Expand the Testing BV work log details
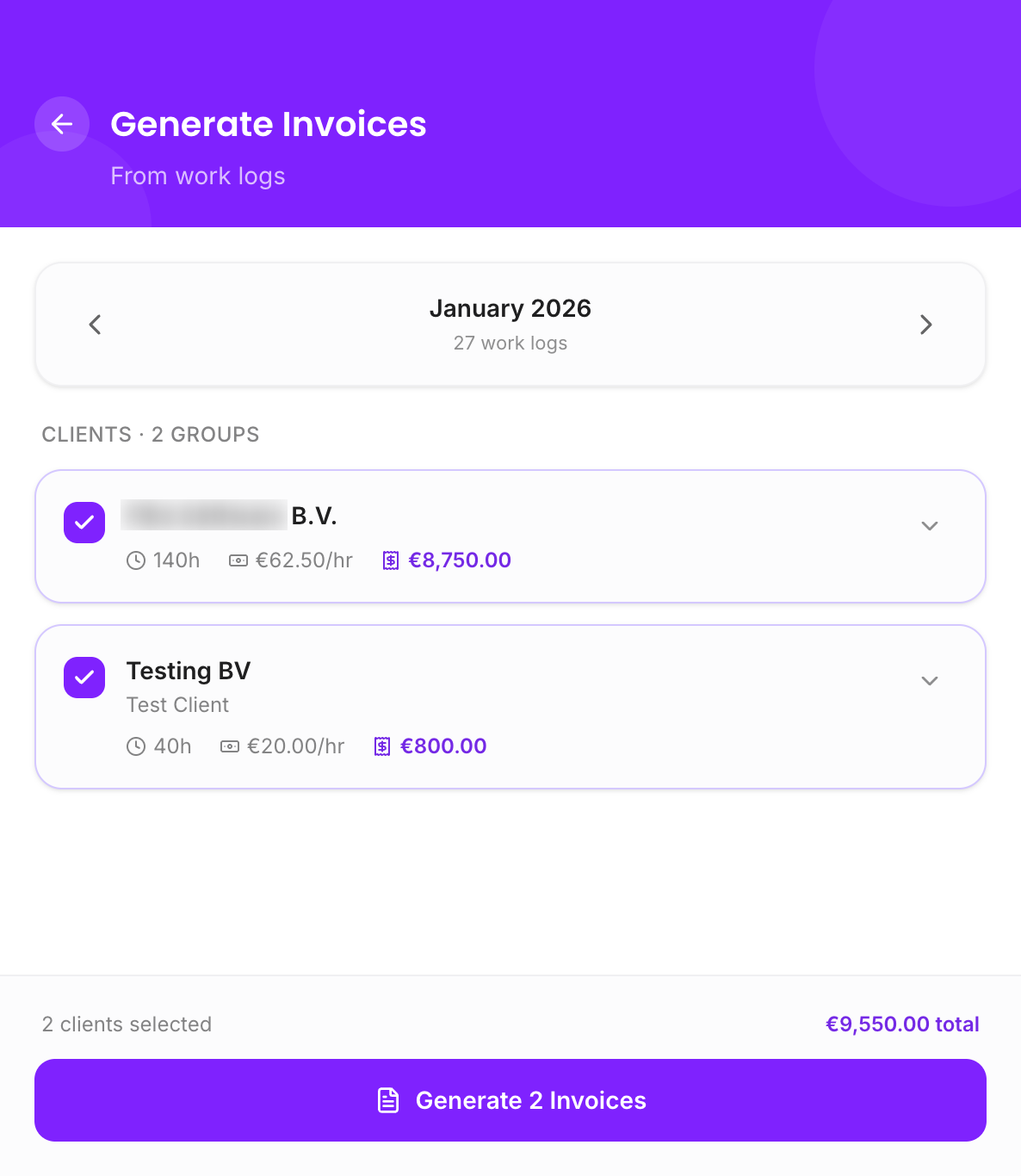1021x1176 pixels. tap(929, 681)
